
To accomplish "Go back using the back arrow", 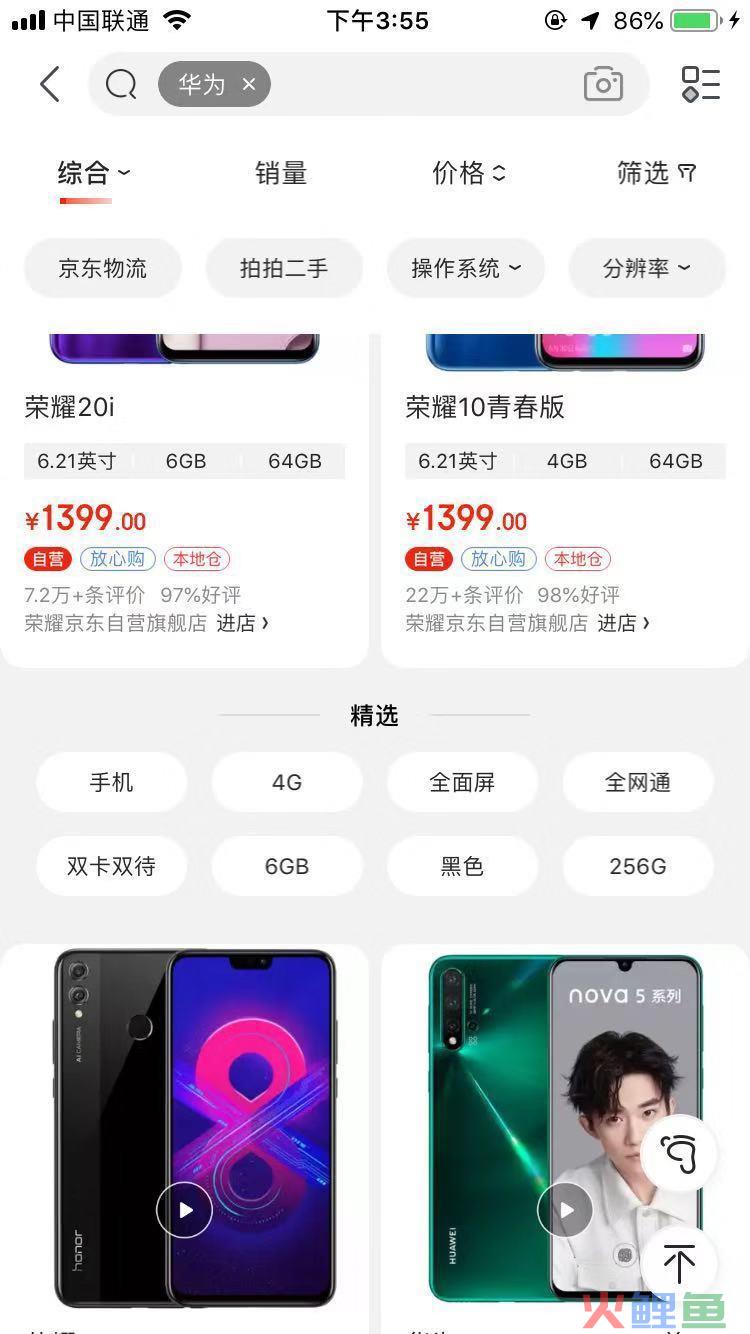I will pyautogui.click(x=50, y=85).
